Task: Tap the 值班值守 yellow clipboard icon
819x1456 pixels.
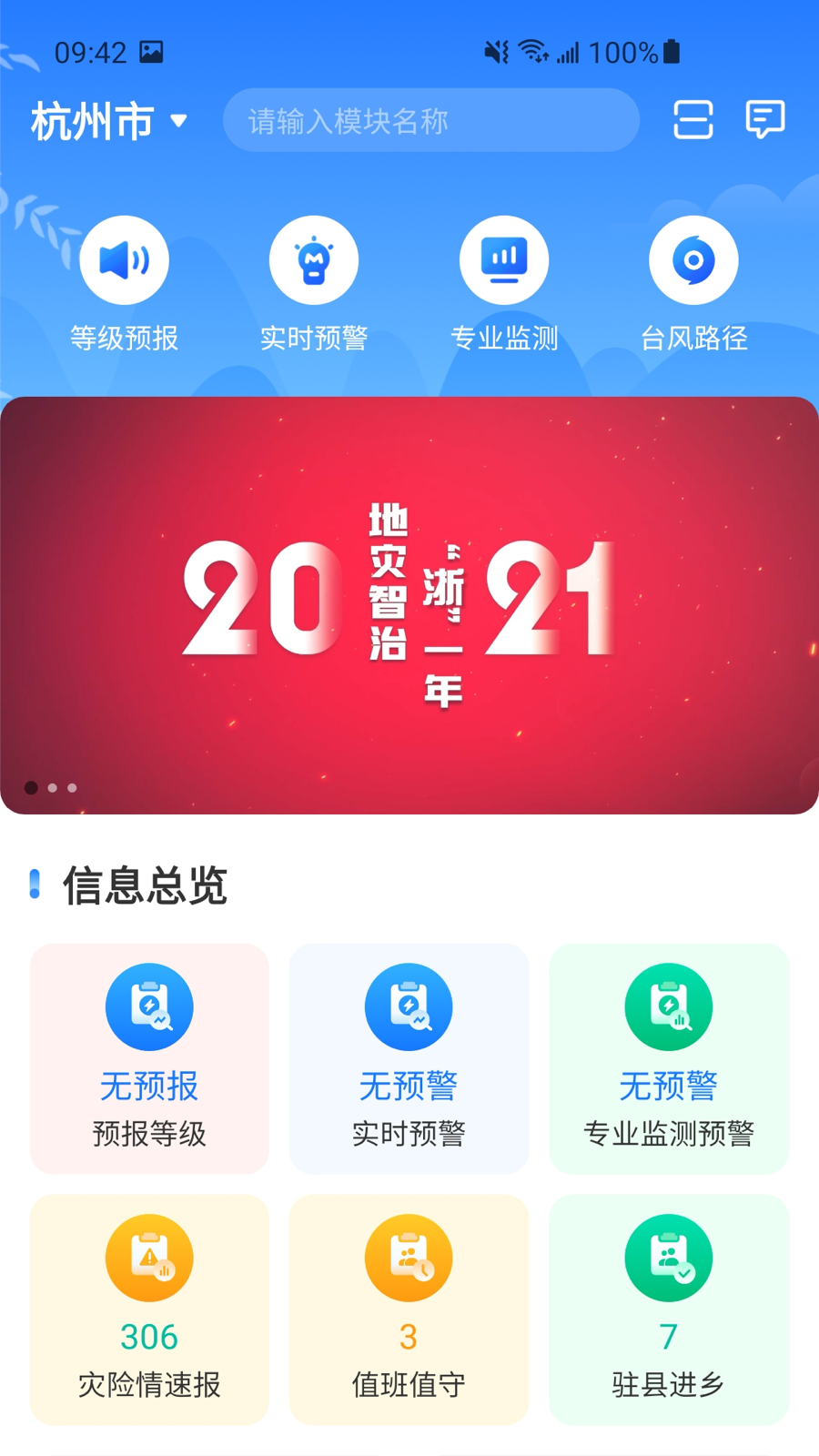Action: [x=409, y=1257]
